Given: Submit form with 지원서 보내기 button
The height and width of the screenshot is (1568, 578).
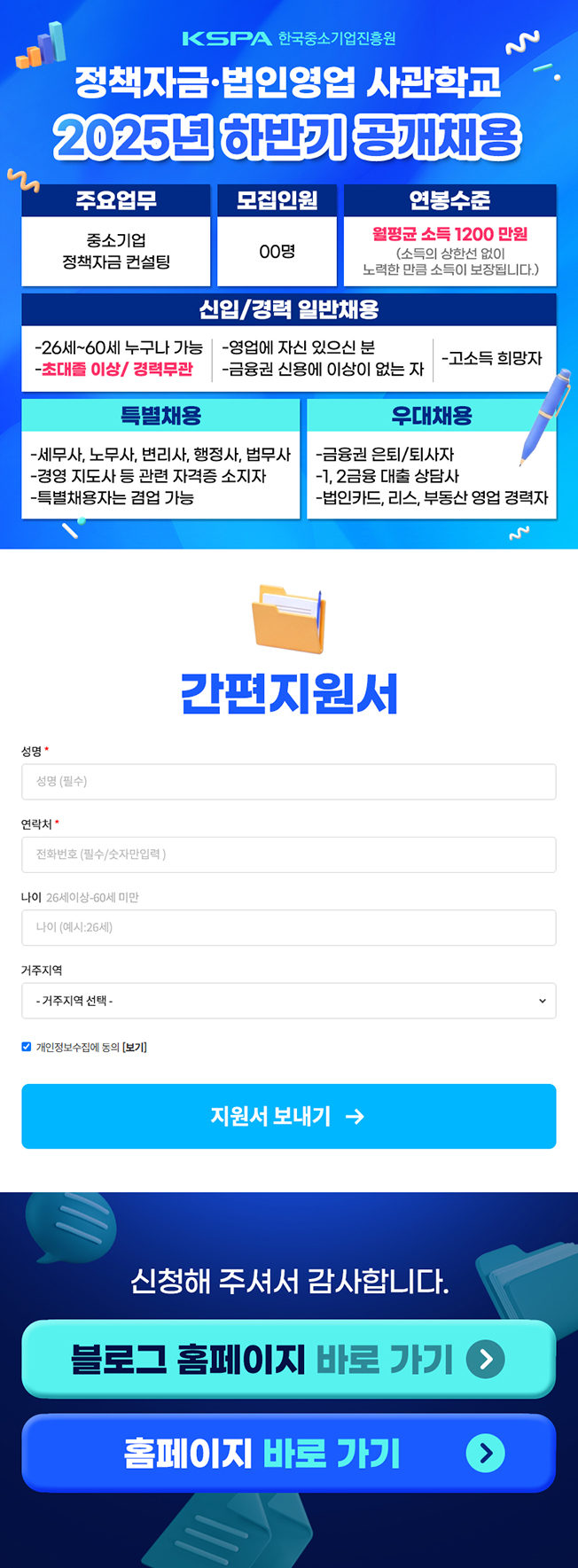Looking at the screenshot, I should [x=289, y=1116].
